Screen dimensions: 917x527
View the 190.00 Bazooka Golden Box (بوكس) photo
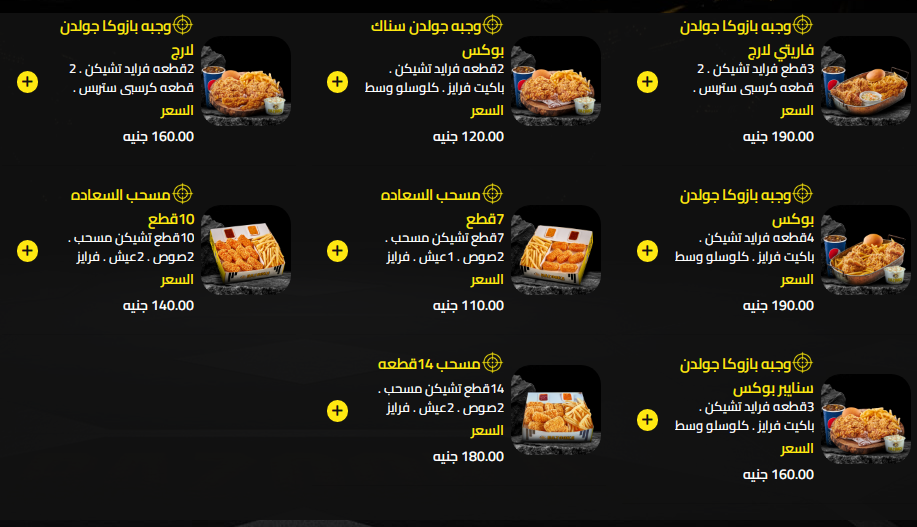tap(866, 250)
